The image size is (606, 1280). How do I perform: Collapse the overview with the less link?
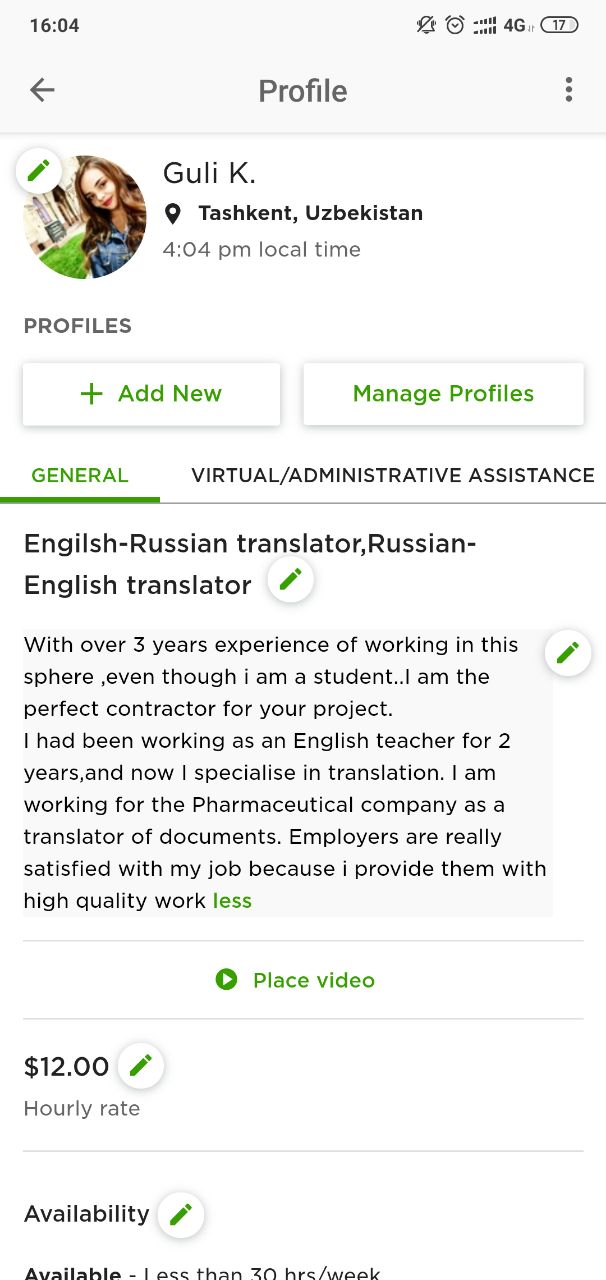tap(232, 901)
